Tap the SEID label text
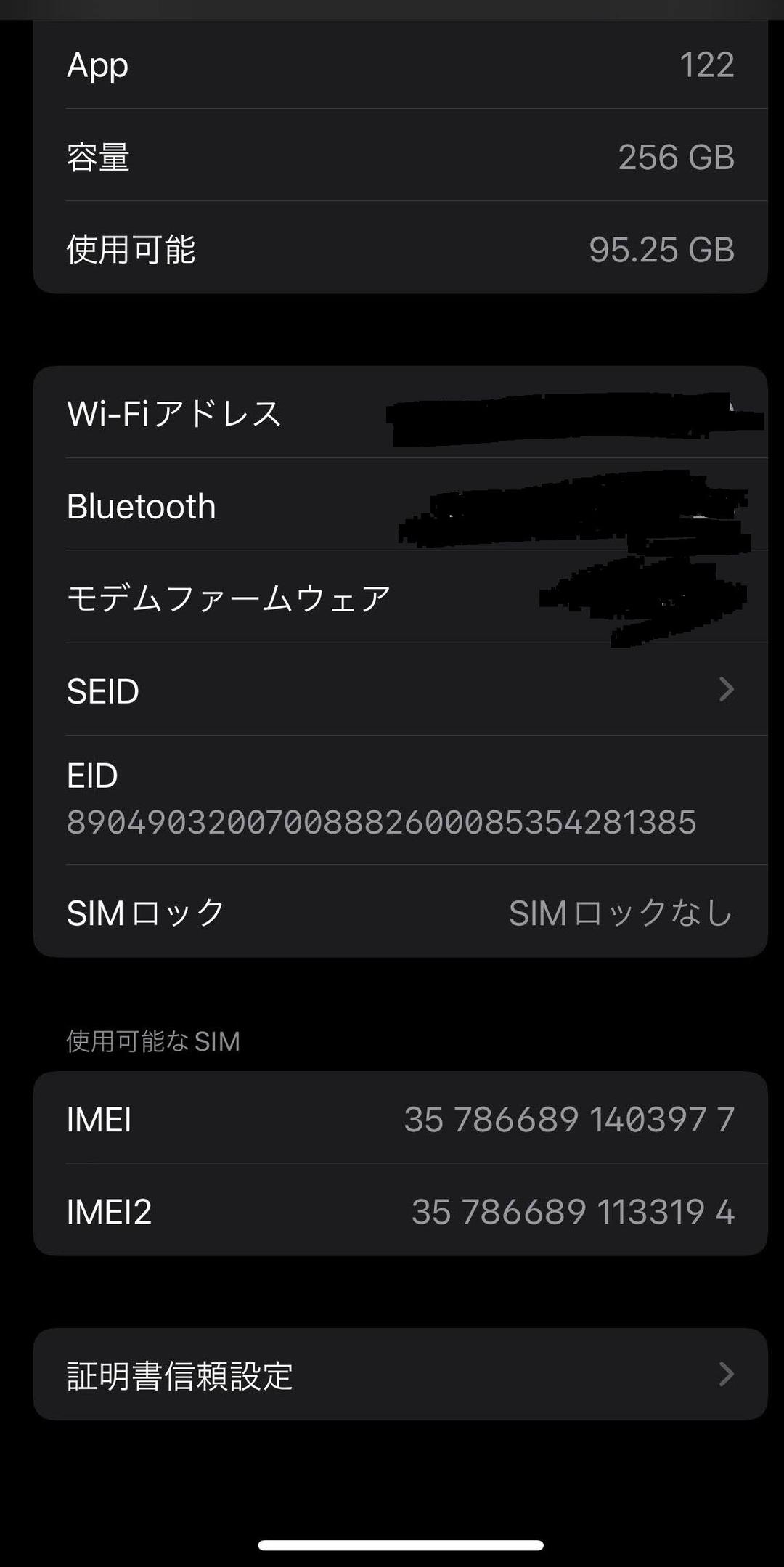Viewport: 784px width, 1567px height. point(103,691)
